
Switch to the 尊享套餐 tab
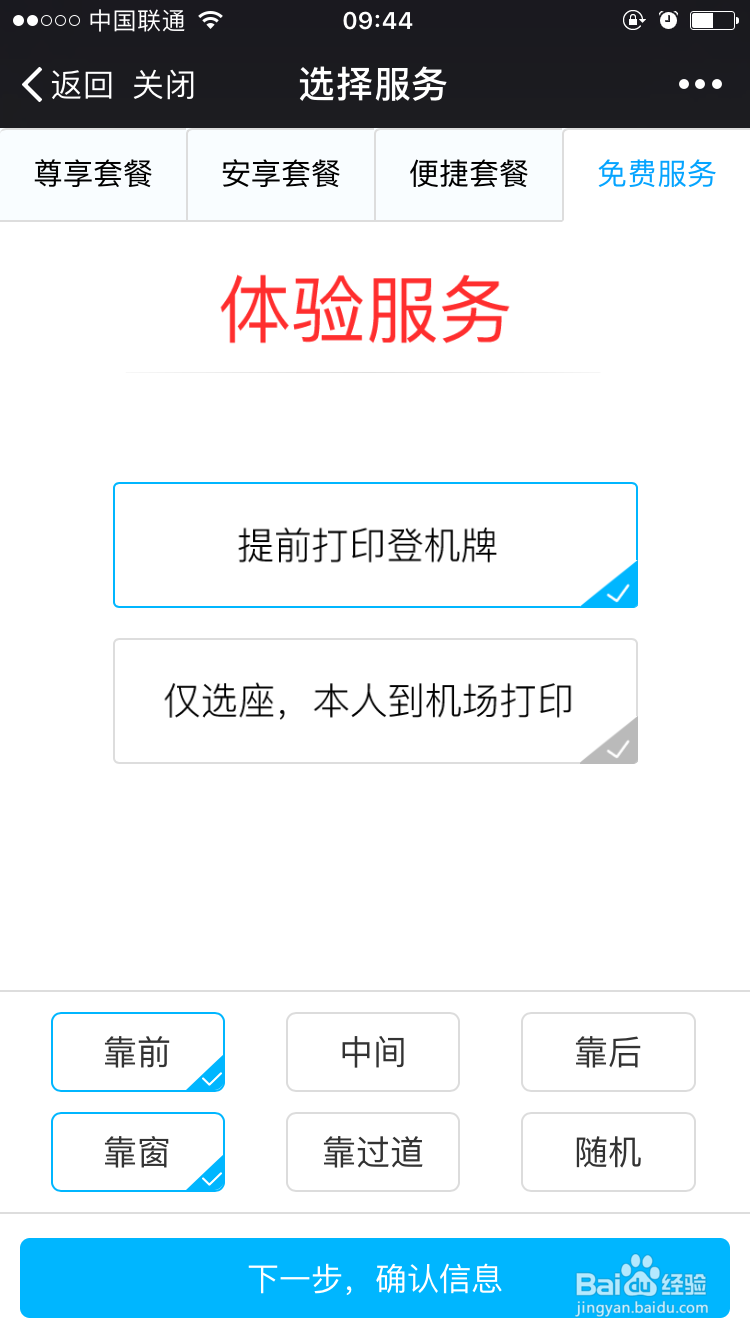point(93,174)
